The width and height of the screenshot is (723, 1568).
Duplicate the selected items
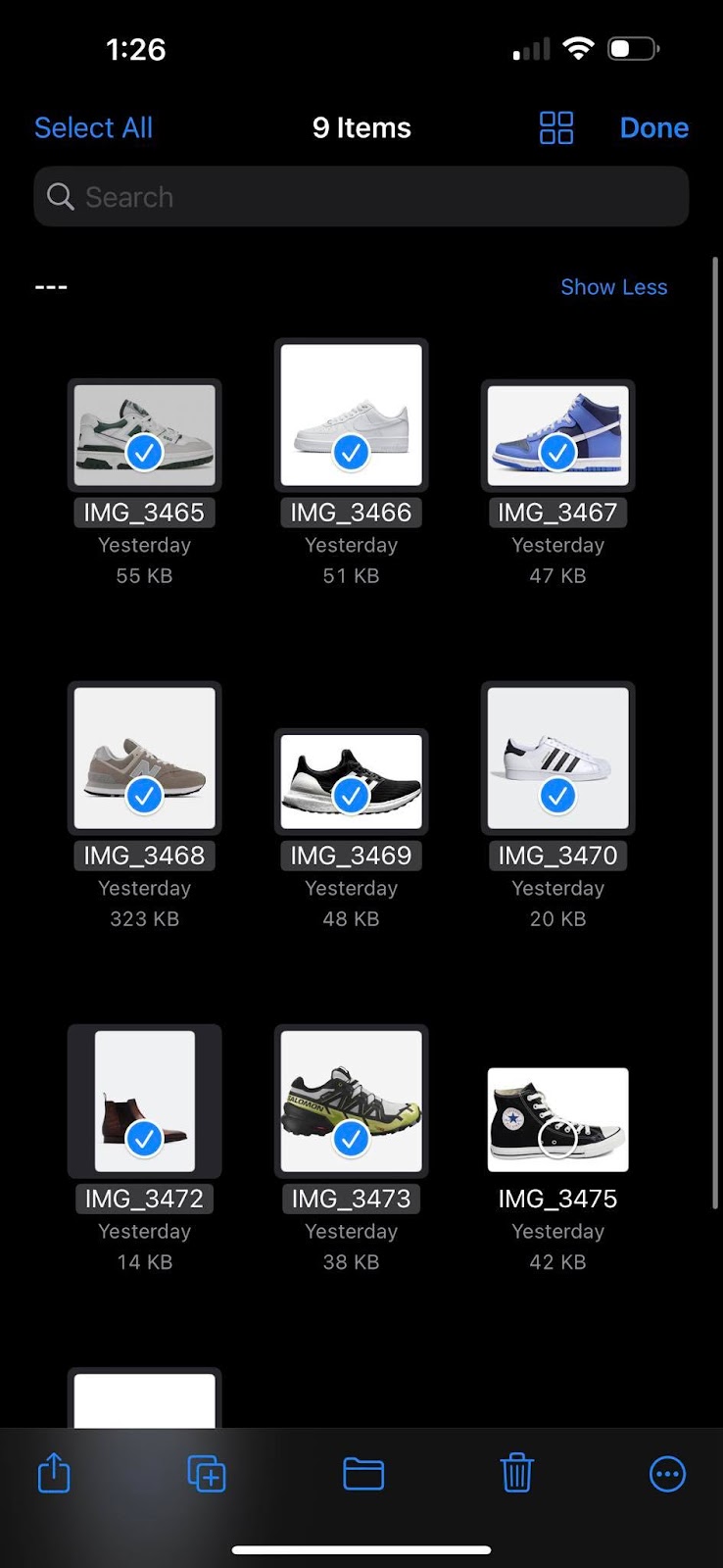click(207, 1473)
